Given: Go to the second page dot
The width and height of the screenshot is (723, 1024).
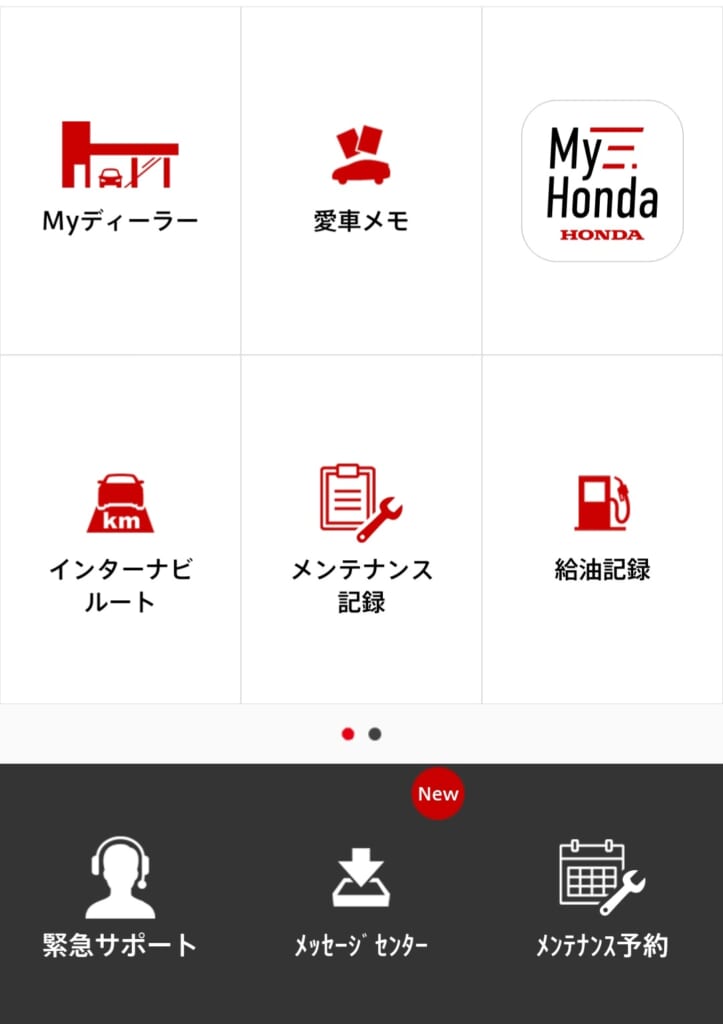Looking at the screenshot, I should click(375, 734).
